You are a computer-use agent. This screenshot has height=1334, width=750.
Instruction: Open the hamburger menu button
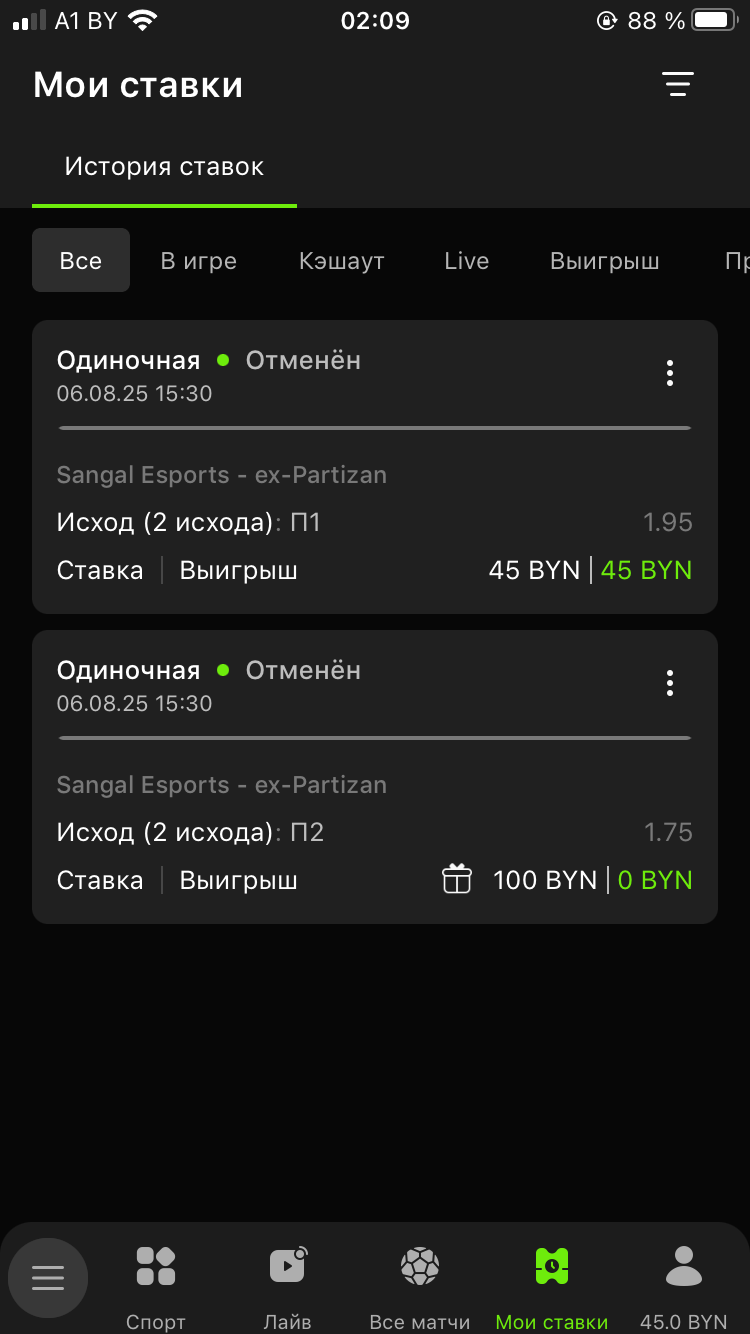pyautogui.click(x=48, y=1278)
